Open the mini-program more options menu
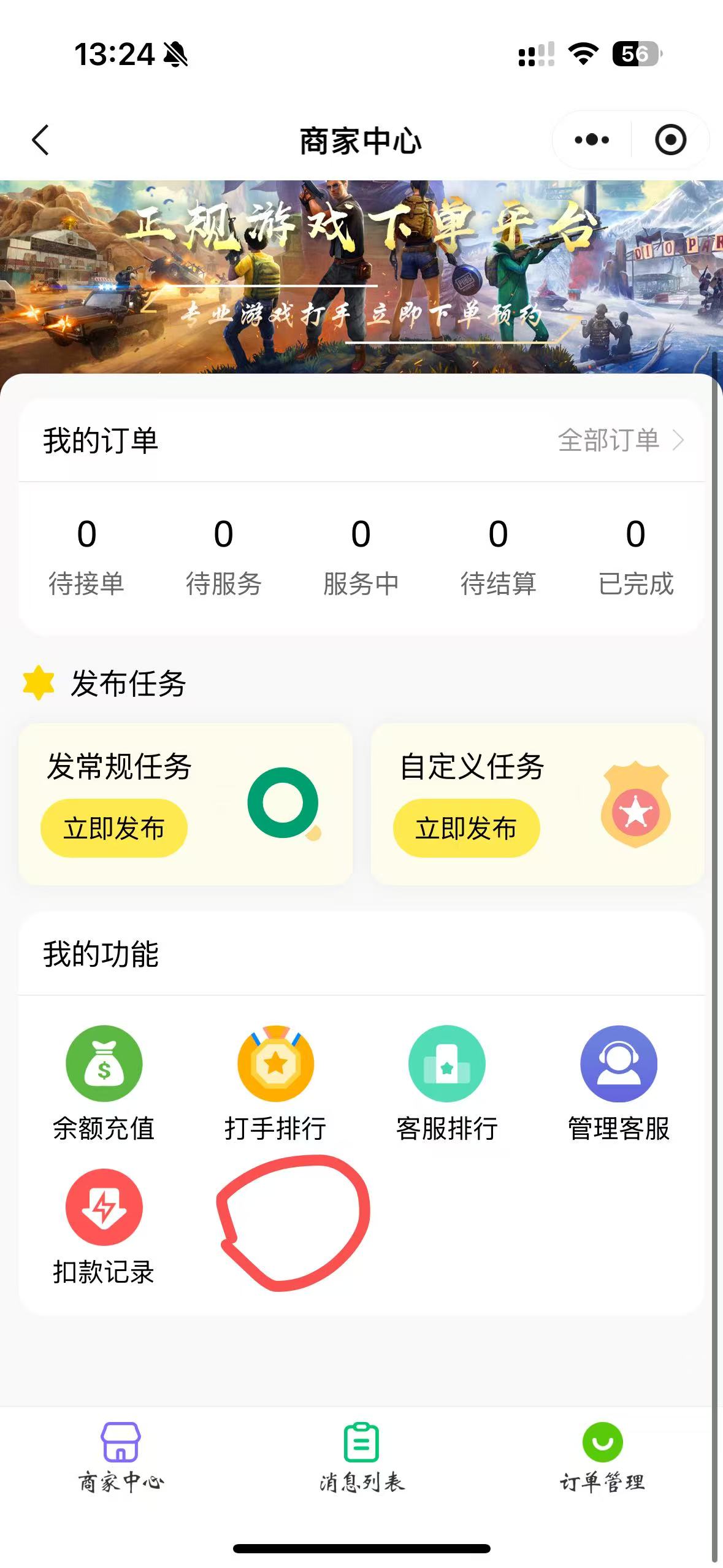 pos(589,140)
